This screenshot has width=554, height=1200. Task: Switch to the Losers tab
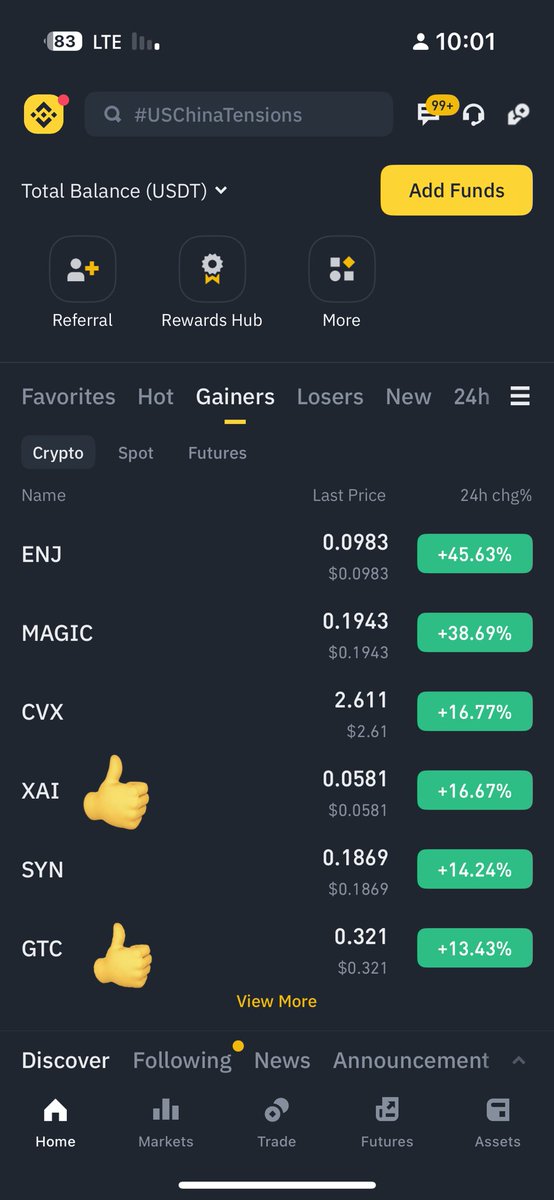(330, 397)
